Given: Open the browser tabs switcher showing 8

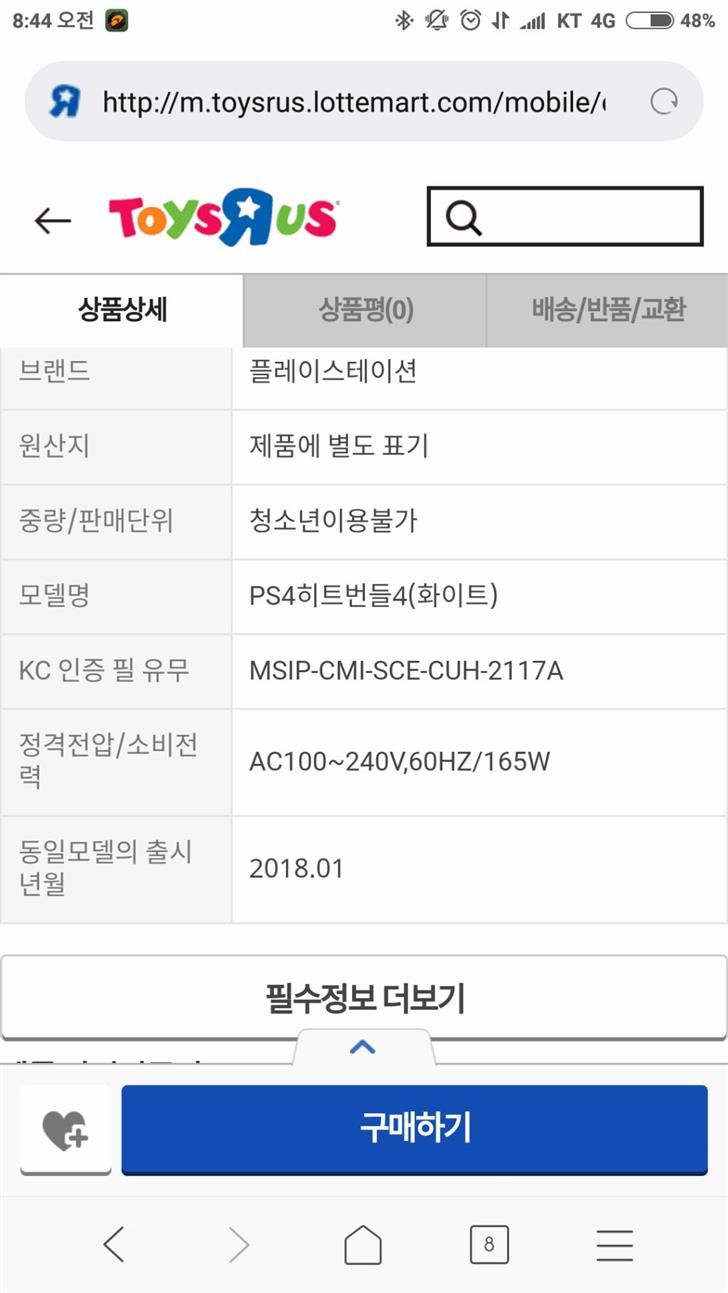Looking at the screenshot, I should tap(489, 1245).
